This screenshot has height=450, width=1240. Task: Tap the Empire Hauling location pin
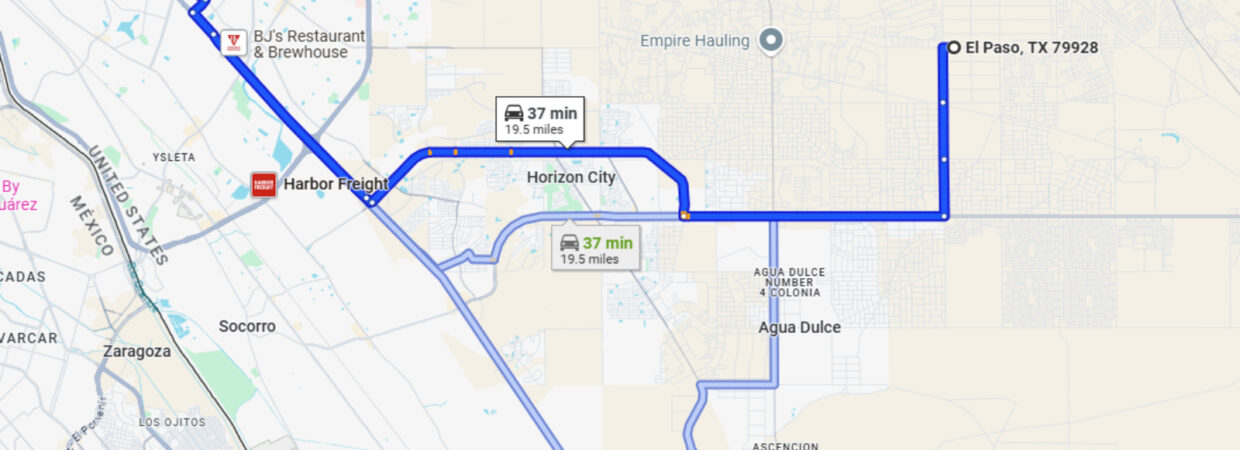[x=770, y=41]
